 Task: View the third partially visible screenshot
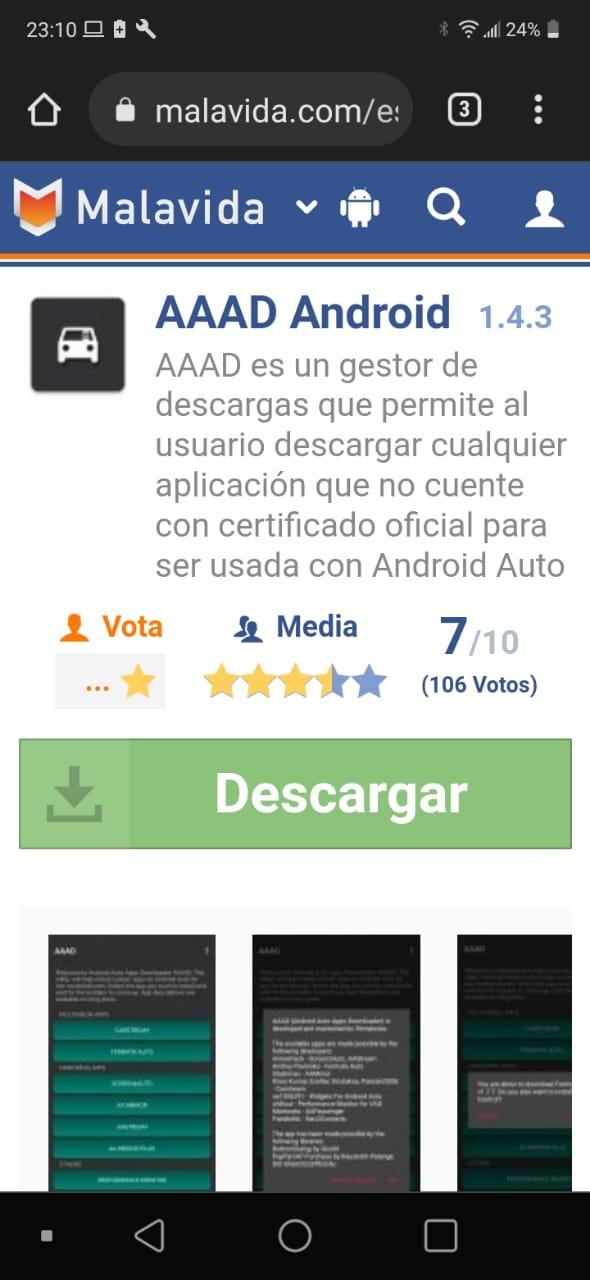click(x=514, y=1063)
